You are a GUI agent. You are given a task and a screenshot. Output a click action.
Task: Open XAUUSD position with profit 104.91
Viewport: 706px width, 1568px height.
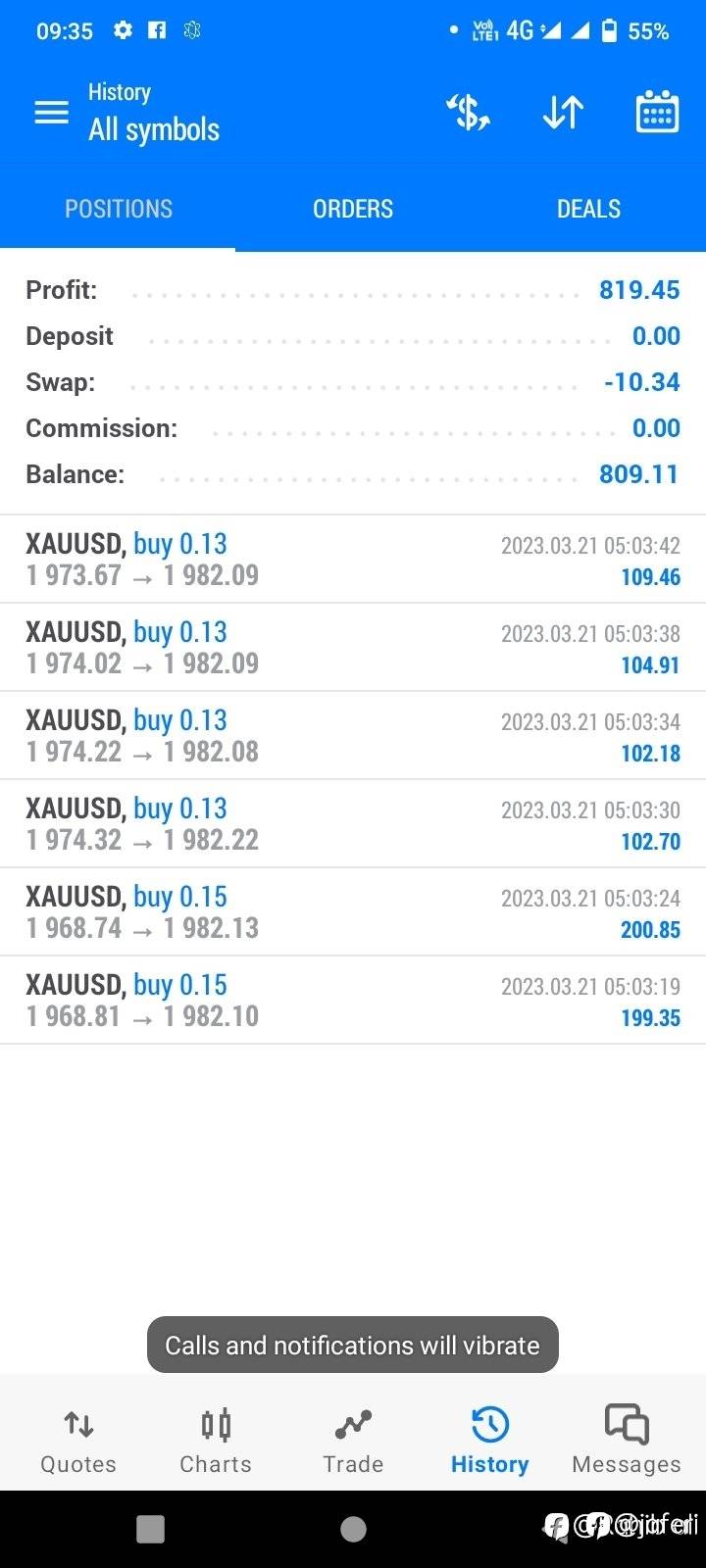click(x=353, y=648)
